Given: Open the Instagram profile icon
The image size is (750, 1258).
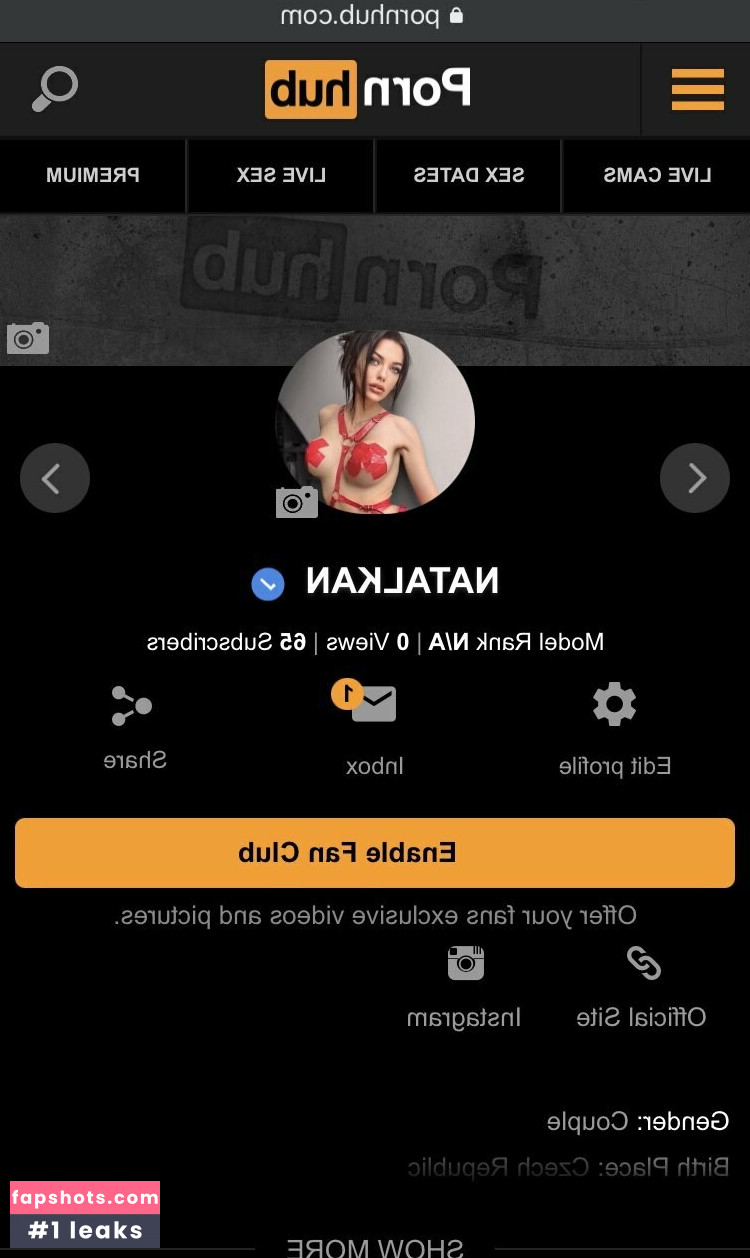Looking at the screenshot, I should tap(464, 962).
